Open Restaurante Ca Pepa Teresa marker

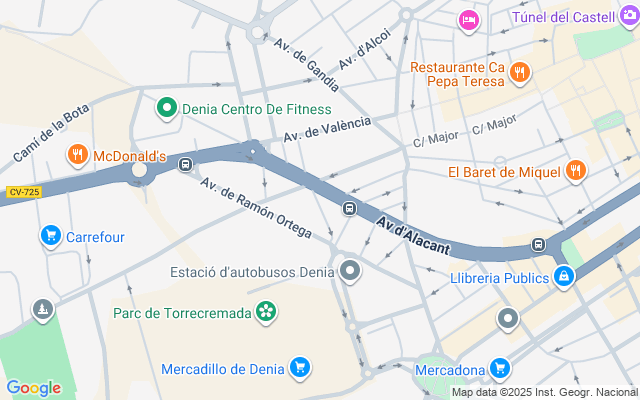click(x=519, y=72)
